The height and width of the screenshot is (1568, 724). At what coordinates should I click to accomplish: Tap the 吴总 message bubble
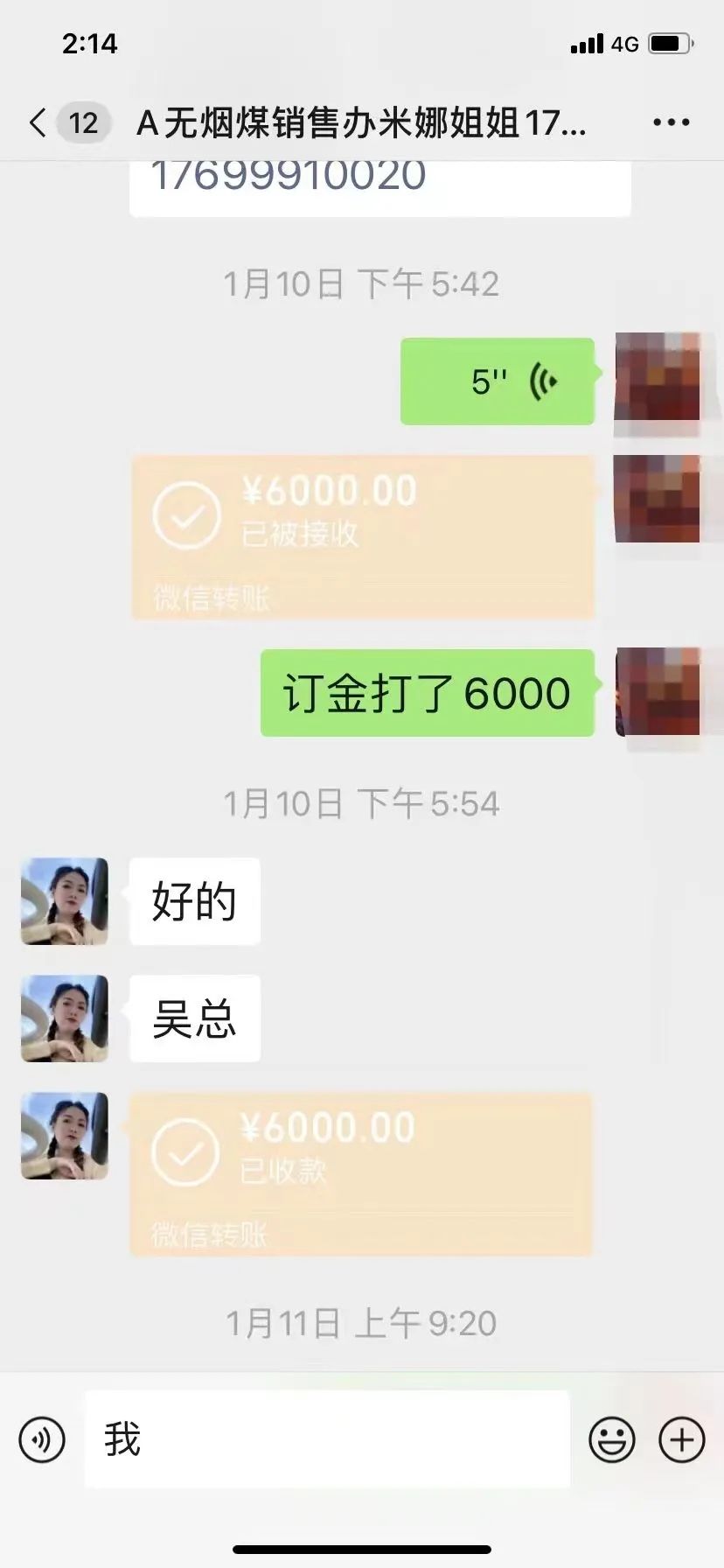194,1018
